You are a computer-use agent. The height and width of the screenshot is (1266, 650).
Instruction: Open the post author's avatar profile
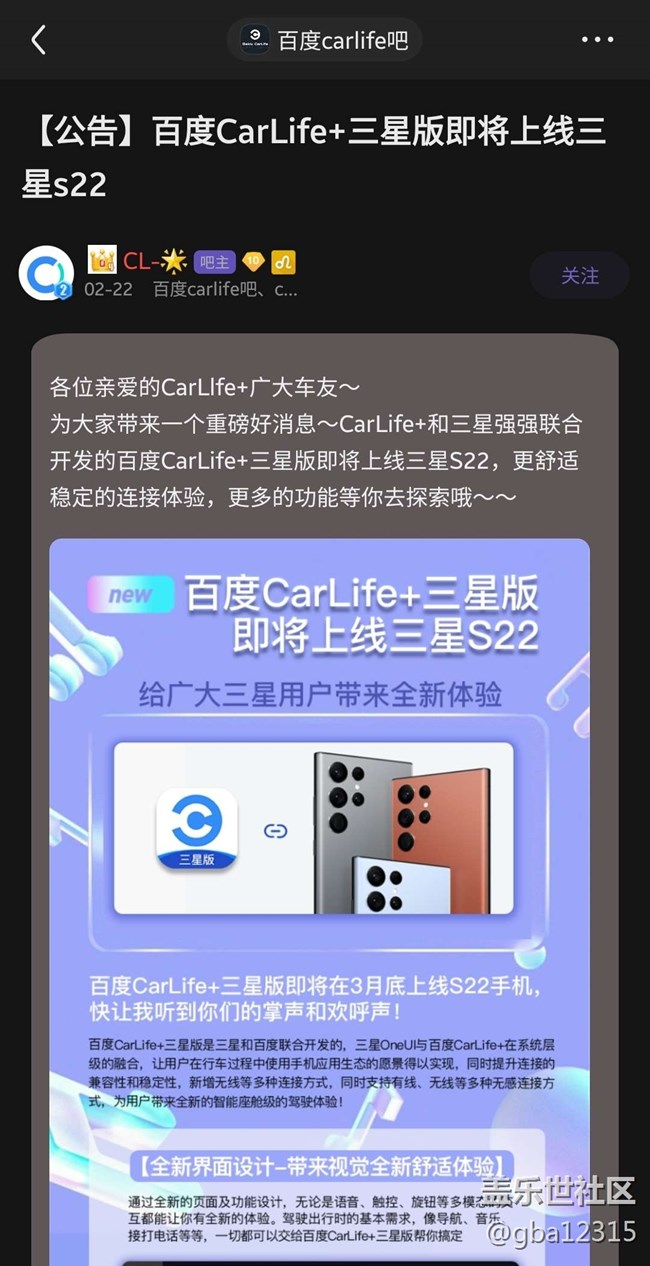point(46,274)
